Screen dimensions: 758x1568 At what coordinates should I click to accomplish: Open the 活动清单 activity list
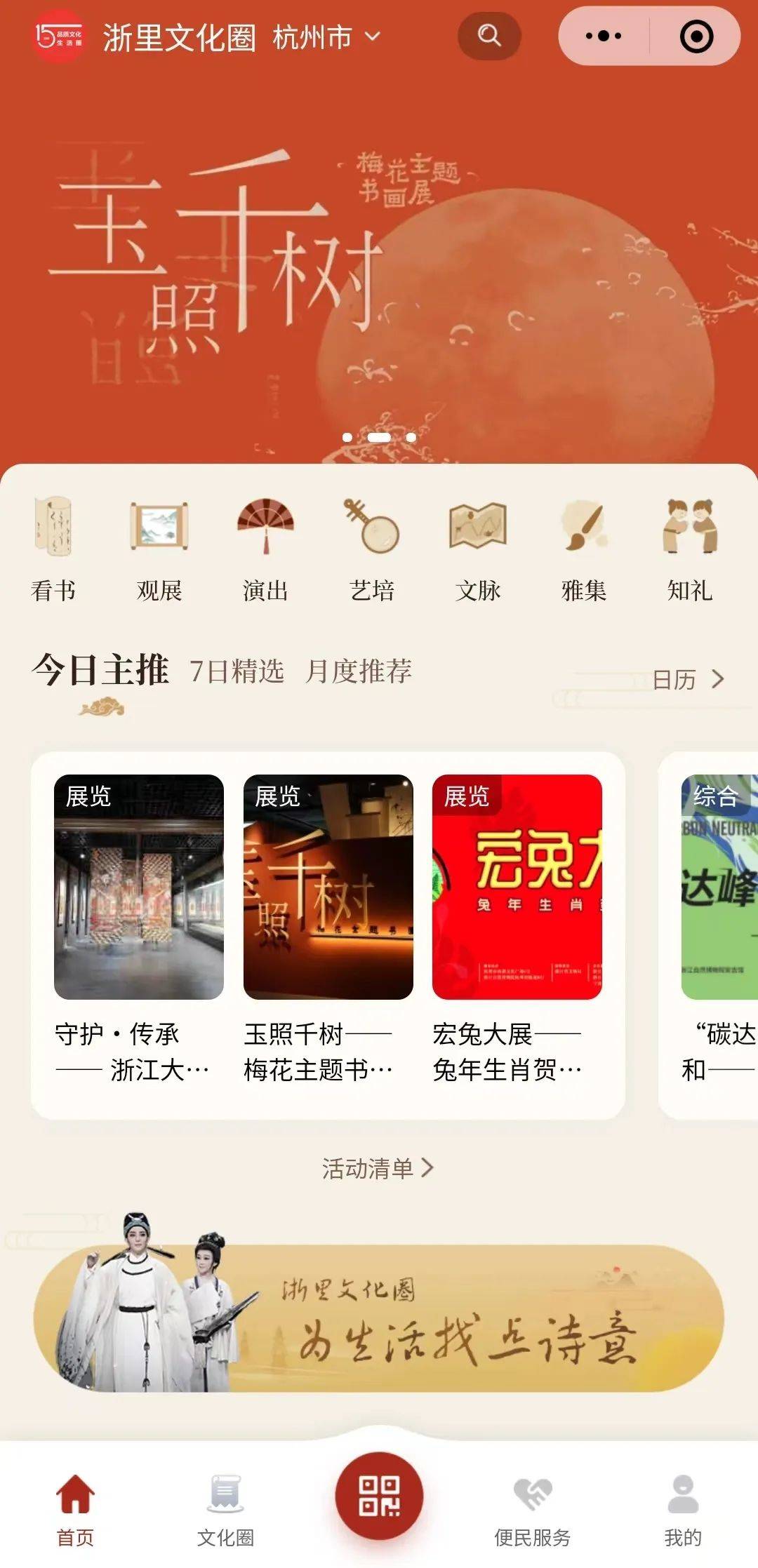[378, 1168]
